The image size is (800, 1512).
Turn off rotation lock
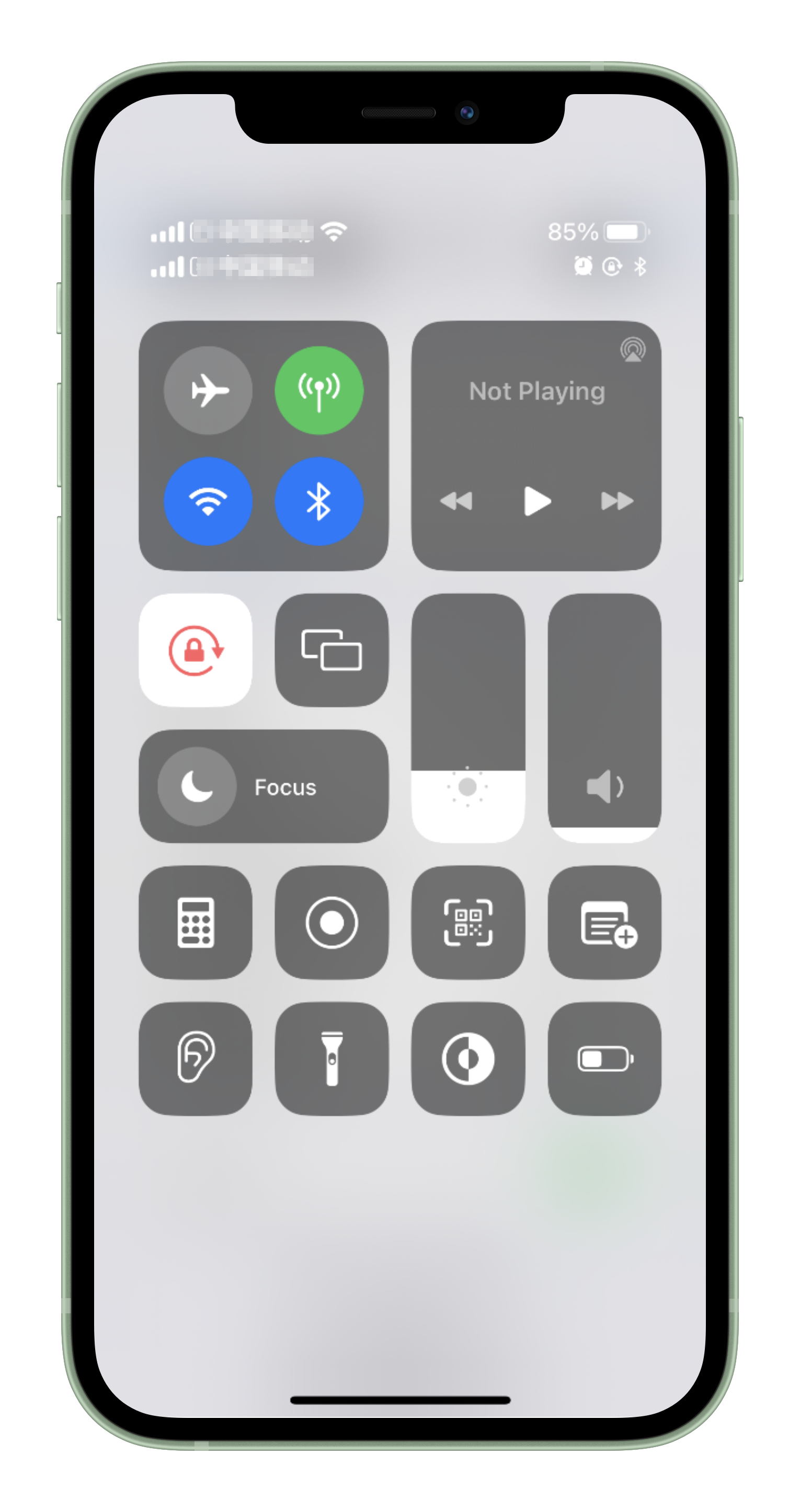pos(196,650)
